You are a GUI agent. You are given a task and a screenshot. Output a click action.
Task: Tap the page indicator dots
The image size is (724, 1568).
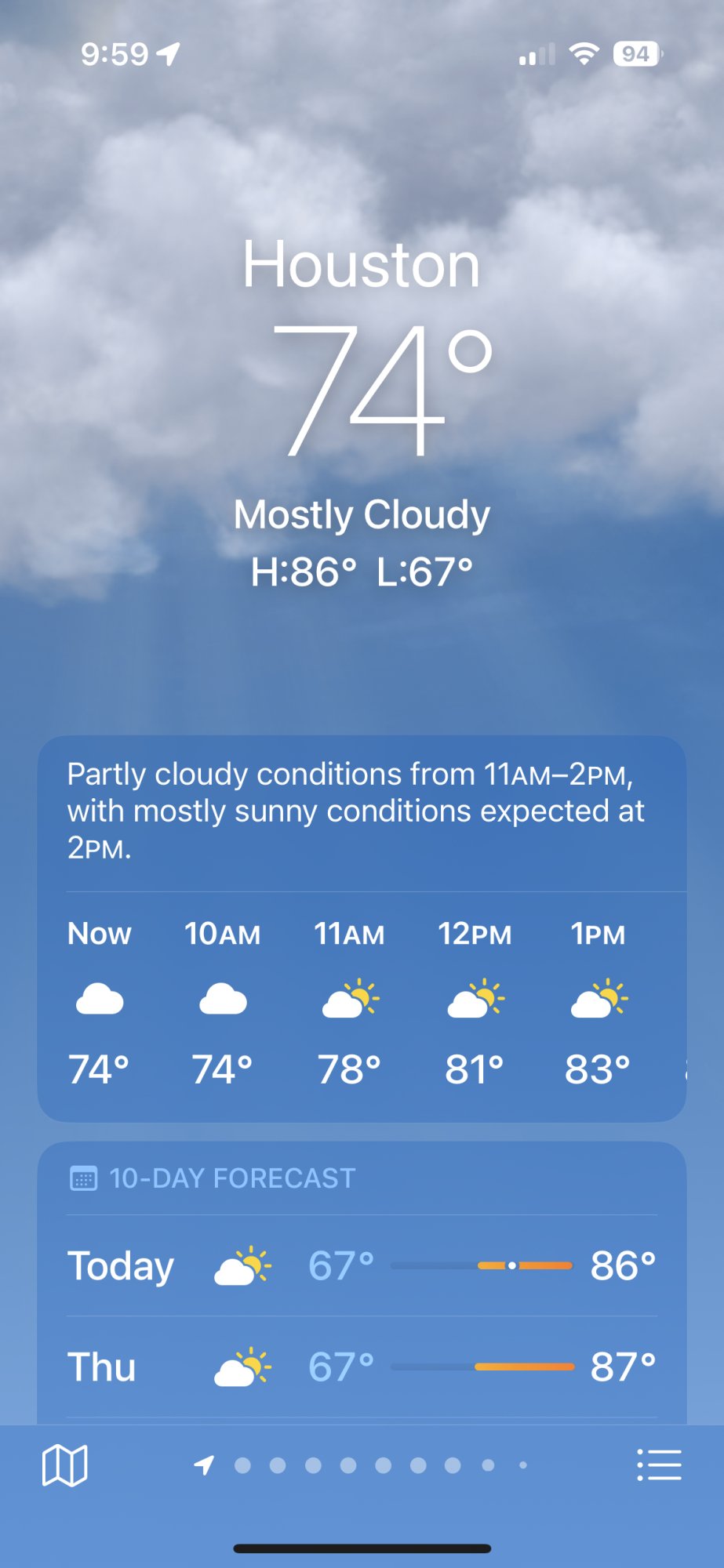pyautogui.click(x=361, y=1465)
